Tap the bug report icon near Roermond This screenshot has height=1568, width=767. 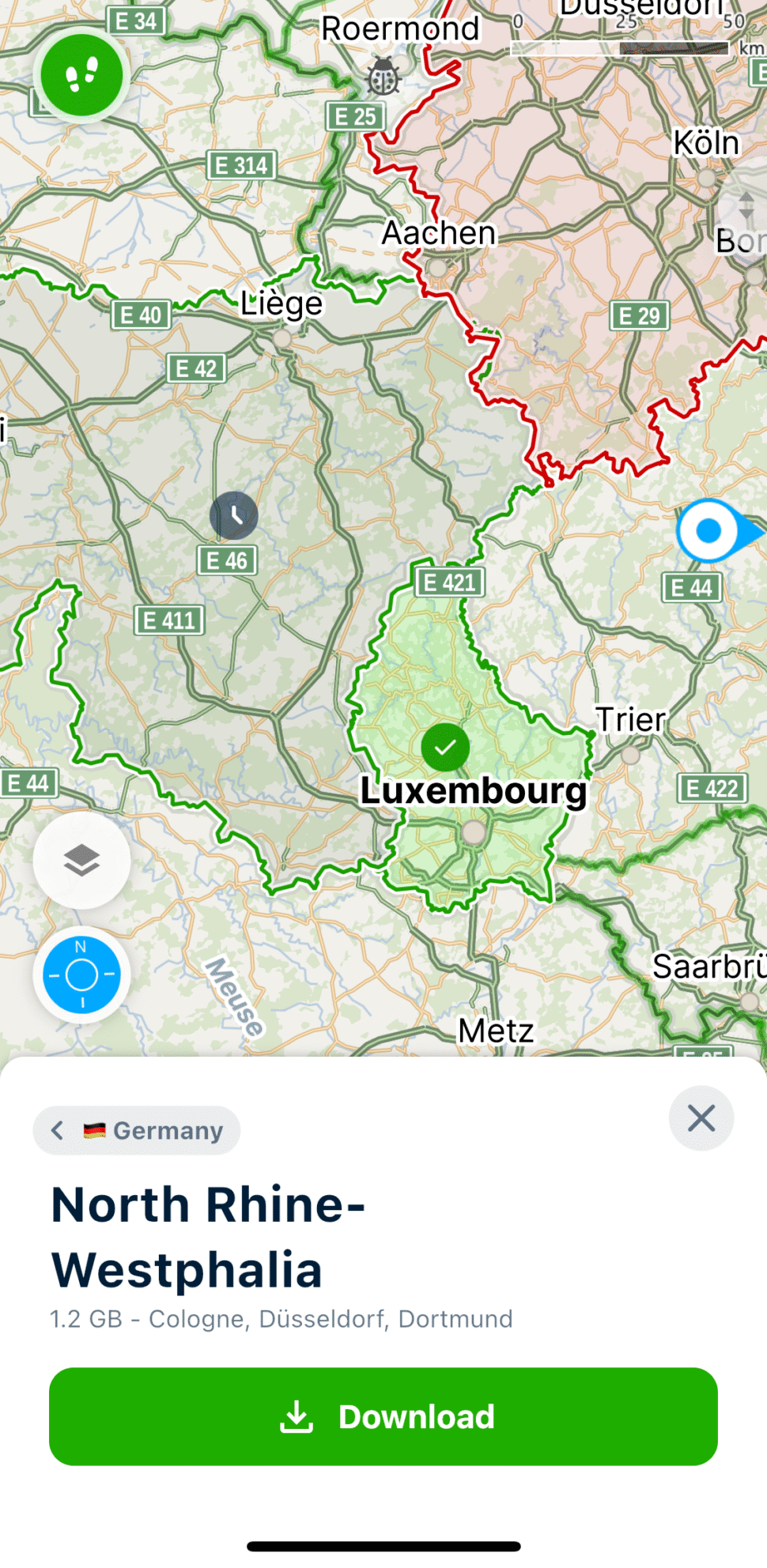(x=384, y=77)
